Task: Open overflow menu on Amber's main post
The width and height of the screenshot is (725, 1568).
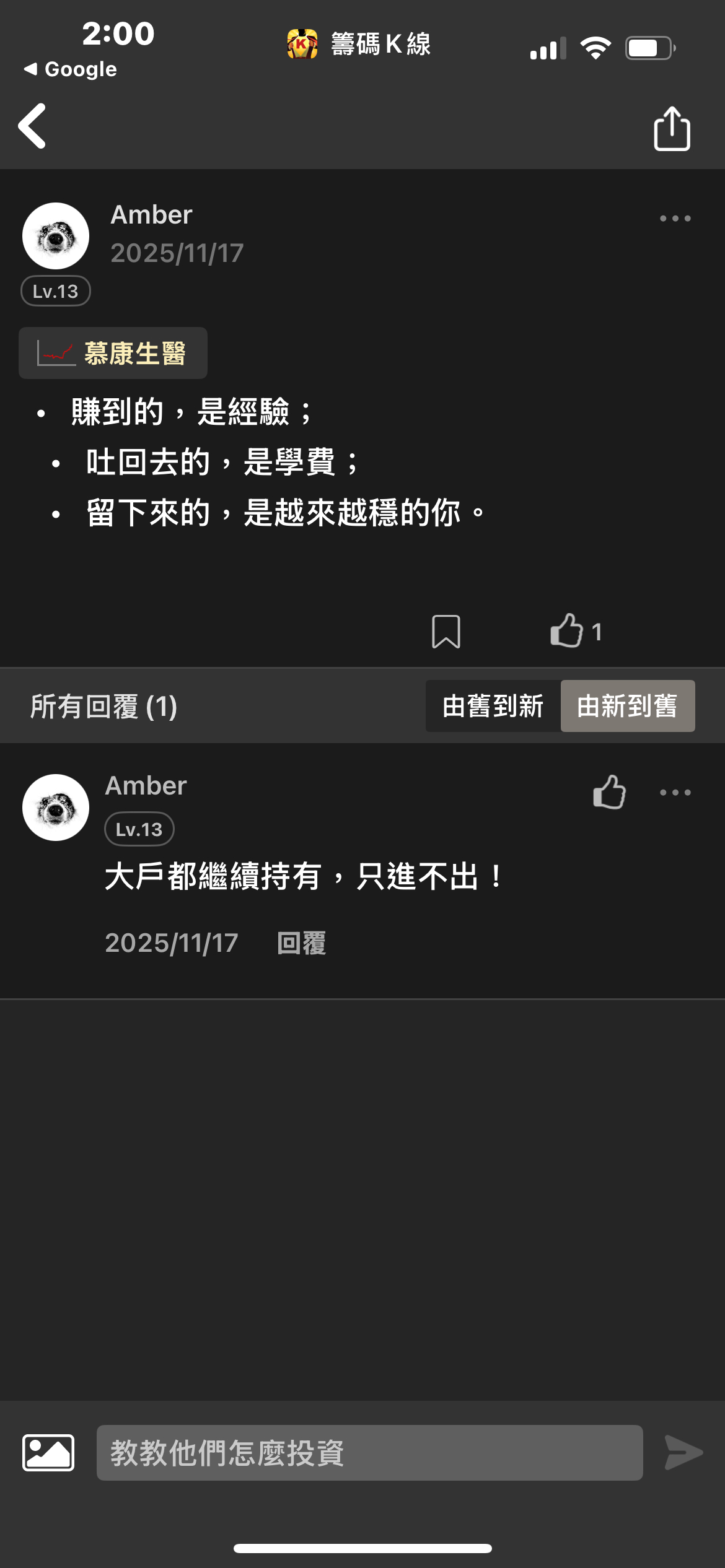Action: (x=675, y=219)
